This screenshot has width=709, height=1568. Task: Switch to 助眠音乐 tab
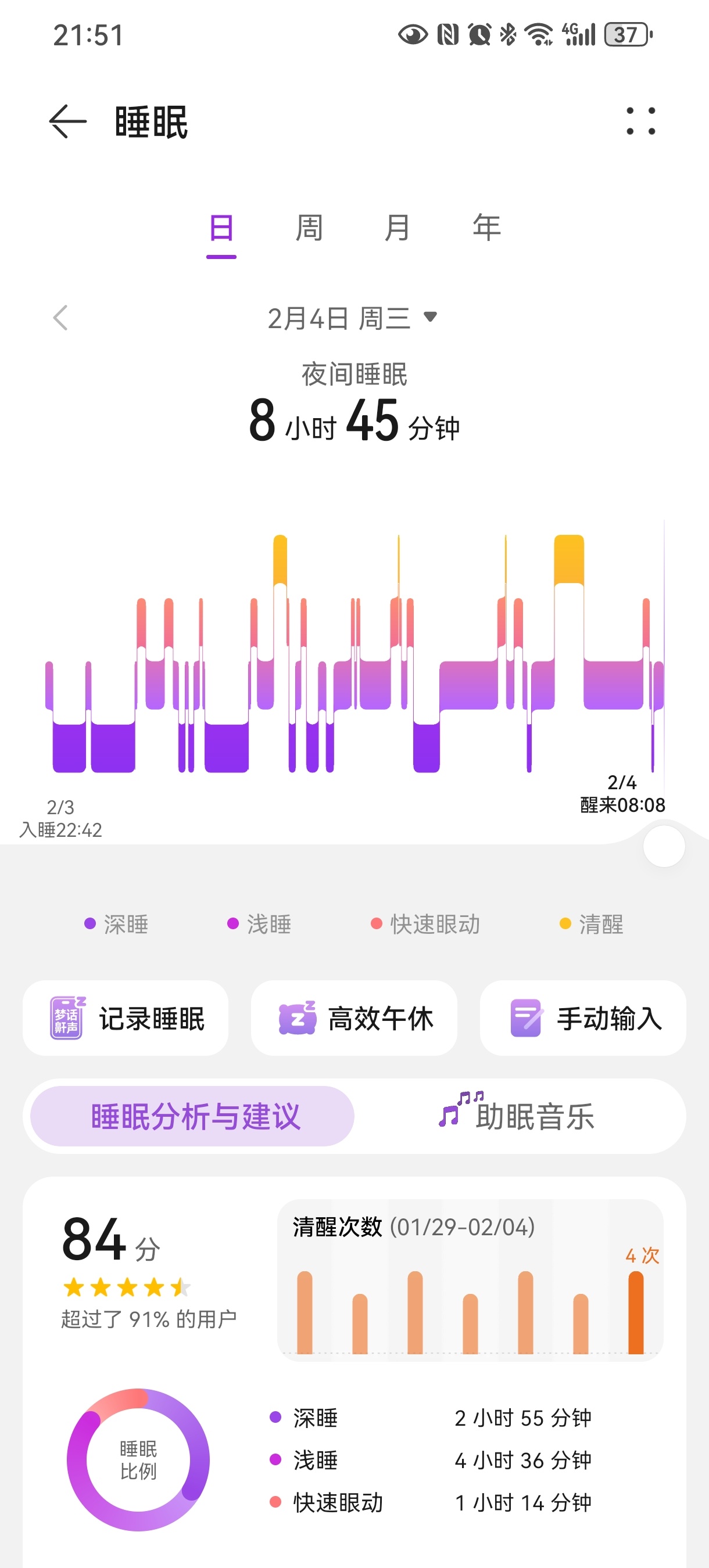(518, 1116)
